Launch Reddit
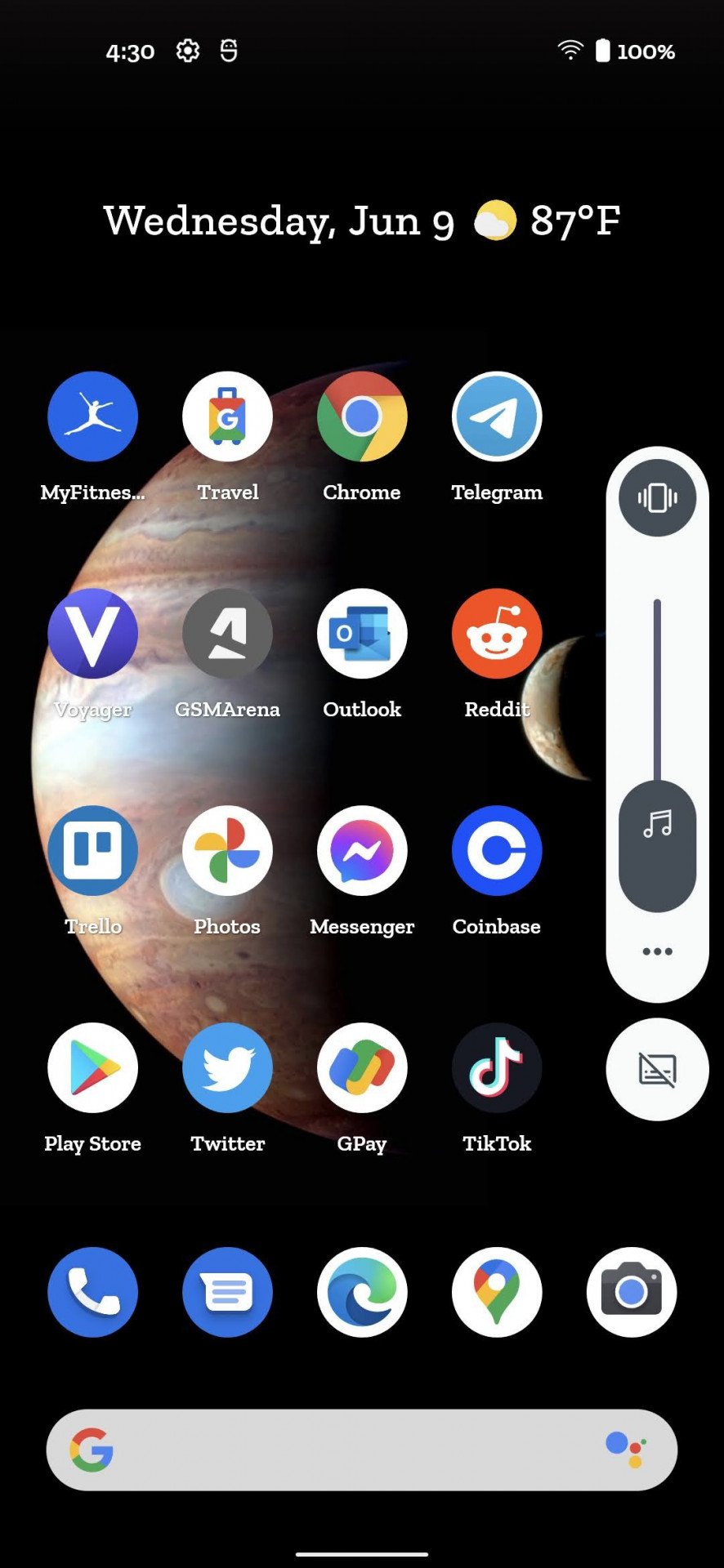The image size is (724, 1568). tap(497, 634)
